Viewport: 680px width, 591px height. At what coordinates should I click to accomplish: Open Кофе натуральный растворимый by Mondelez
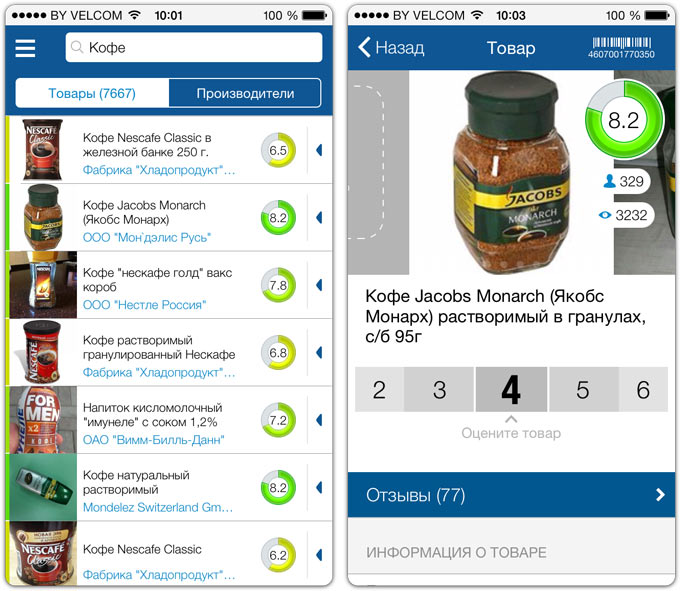[x=160, y=488]
